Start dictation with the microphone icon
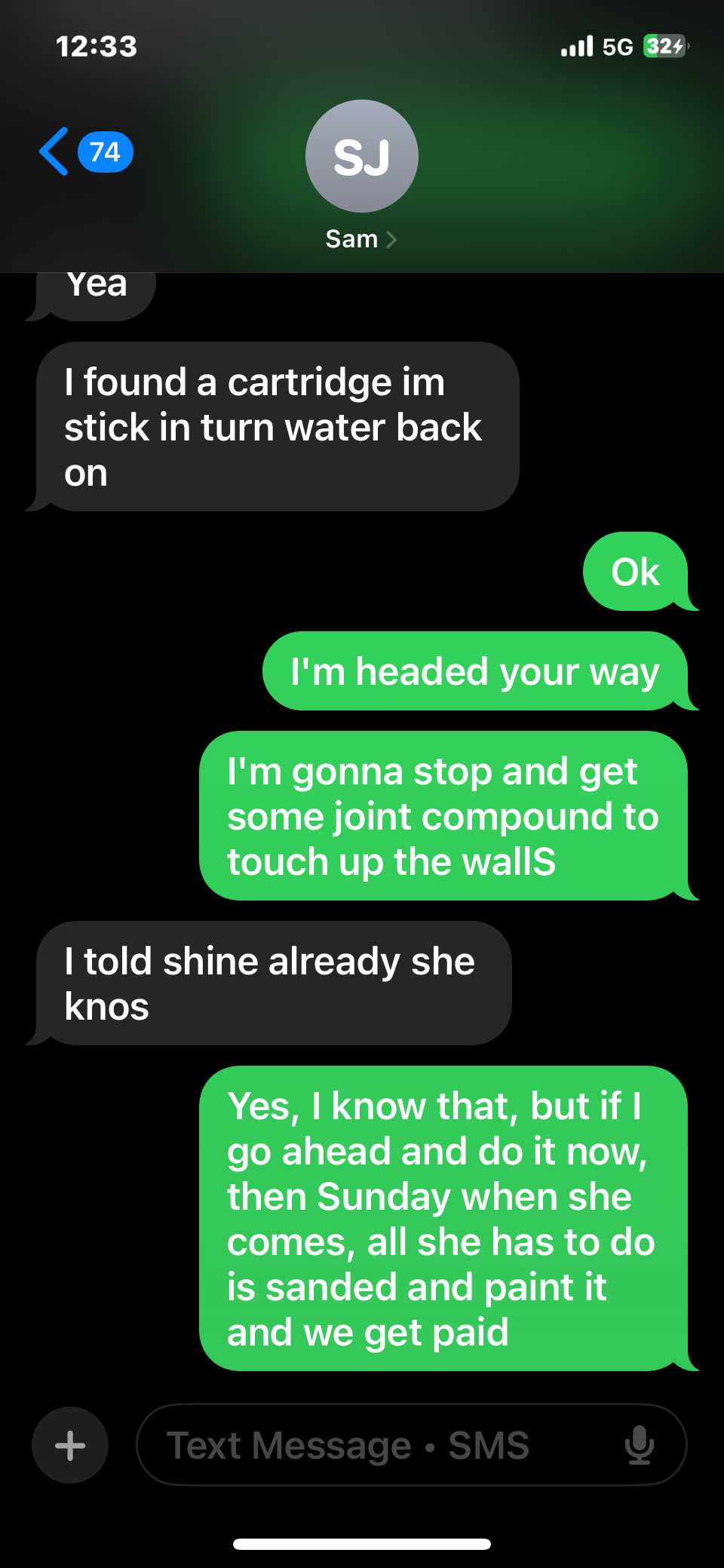 [x=639, y=1445]
